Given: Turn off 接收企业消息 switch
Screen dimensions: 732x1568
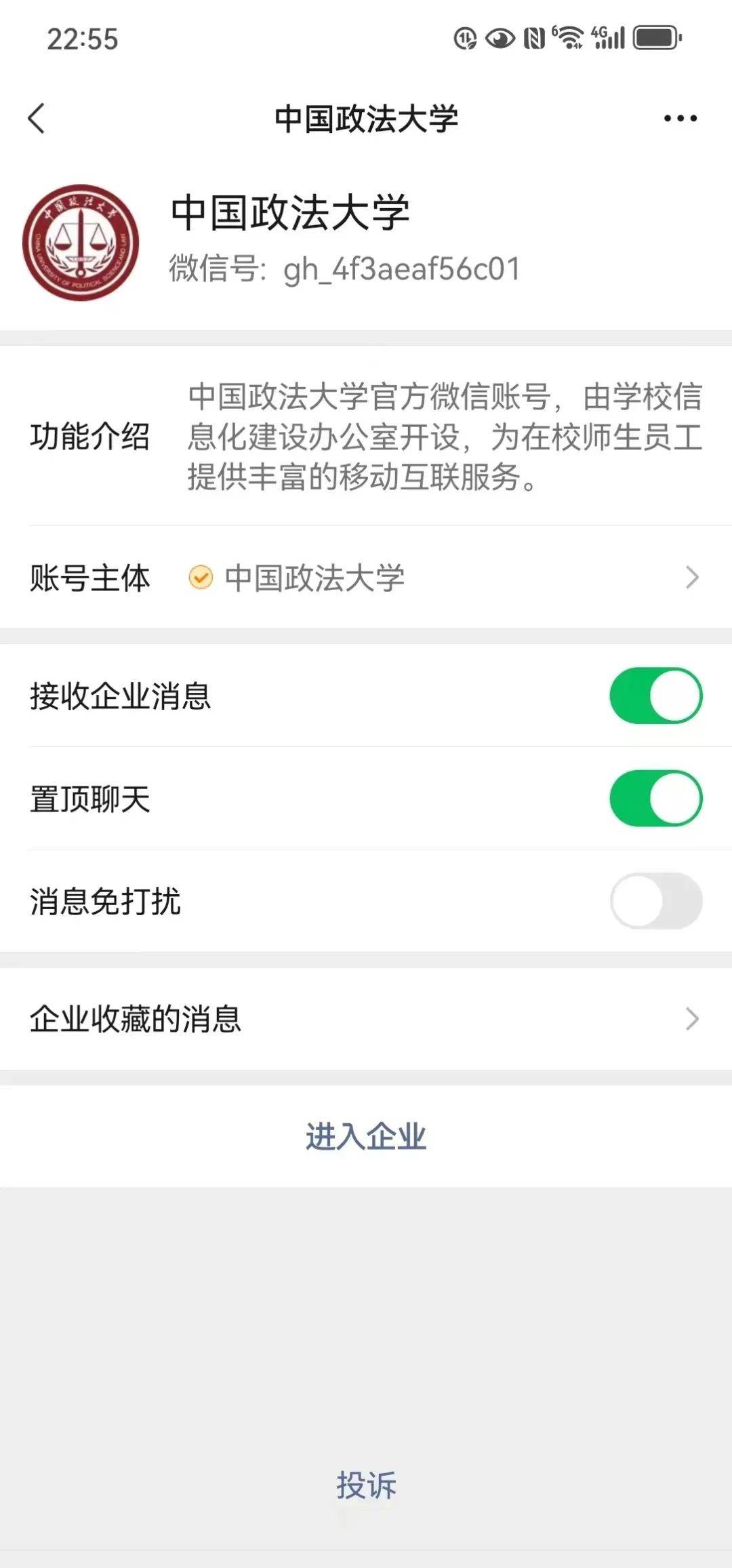Looking at the screenshot, I should click(x=655, y=696).
